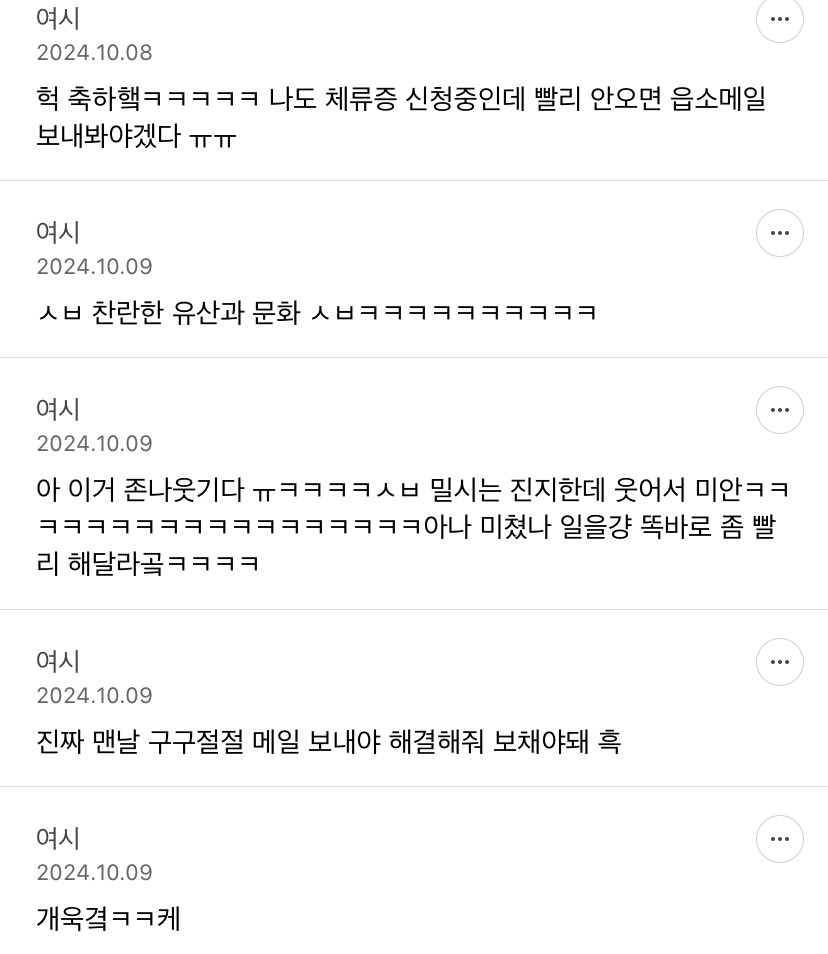The image size is (828, 954).
Task: Open more menu on 찬란한 유산과 문화 comment
Action: point(779,233)
